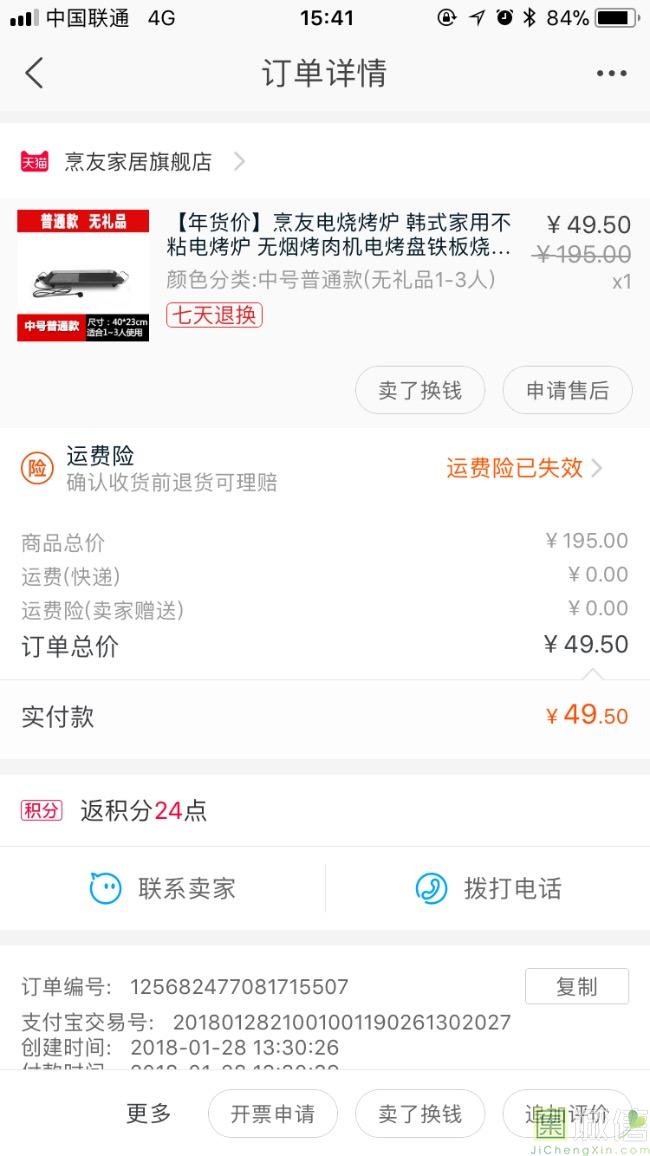650x1156 pixels.
Task: Open 烹友家居旗舰店 store page
Action: [x=138, y=161]
